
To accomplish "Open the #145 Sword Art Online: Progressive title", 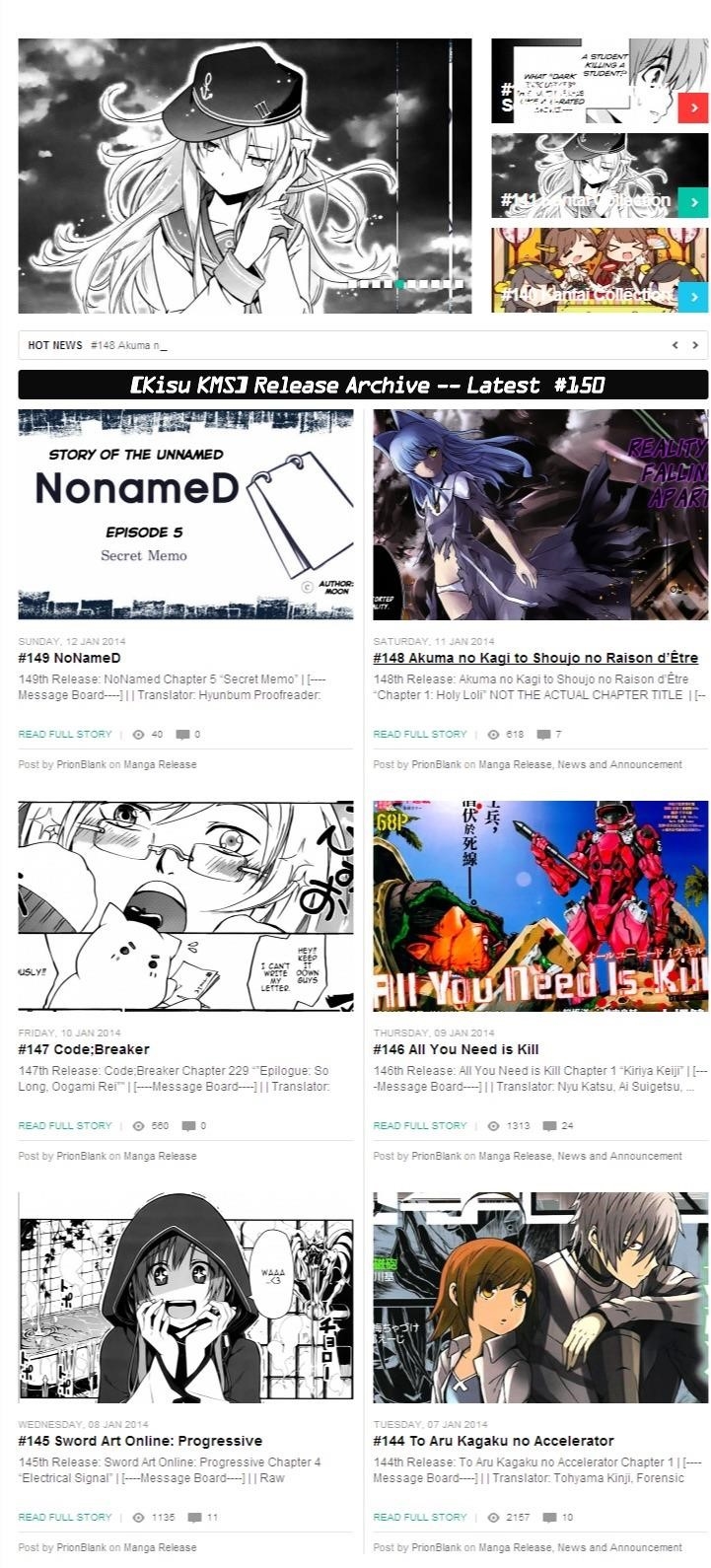I will [x=140, y=1441].
